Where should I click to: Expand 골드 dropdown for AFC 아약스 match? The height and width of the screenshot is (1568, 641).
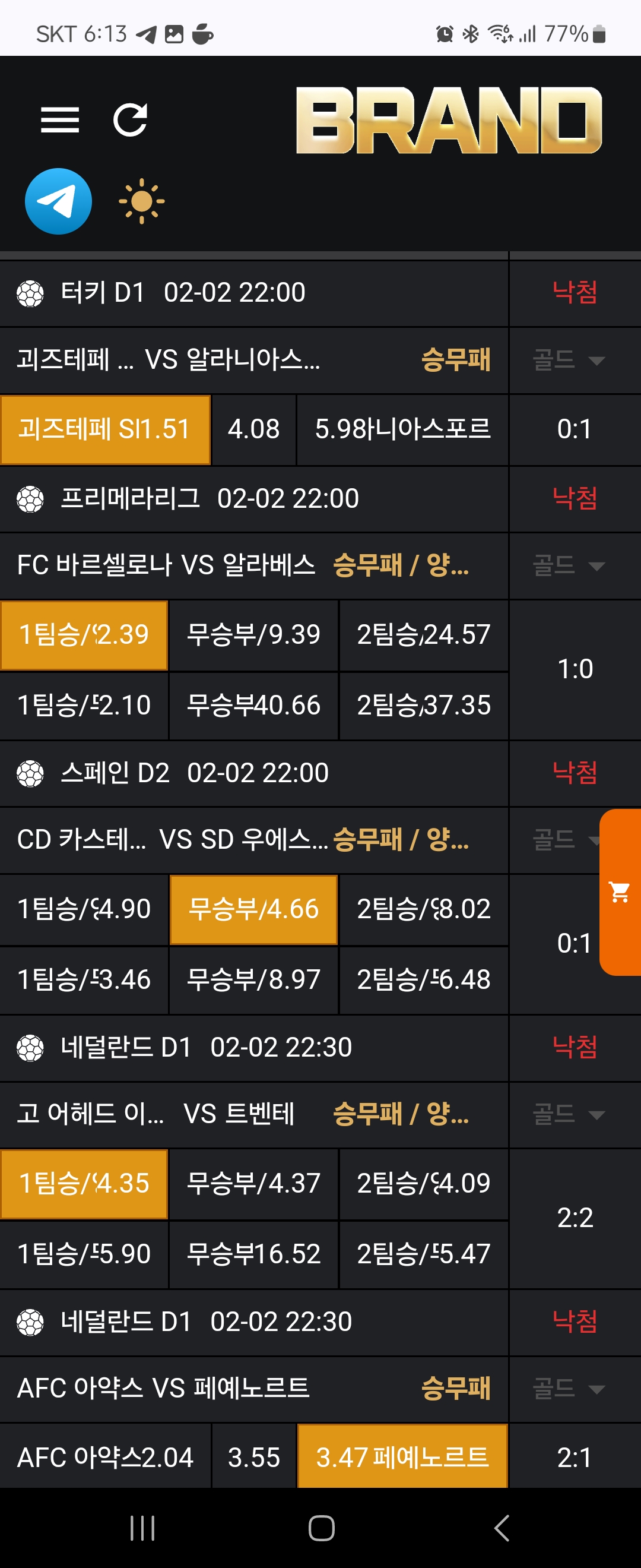point(569,1389)
